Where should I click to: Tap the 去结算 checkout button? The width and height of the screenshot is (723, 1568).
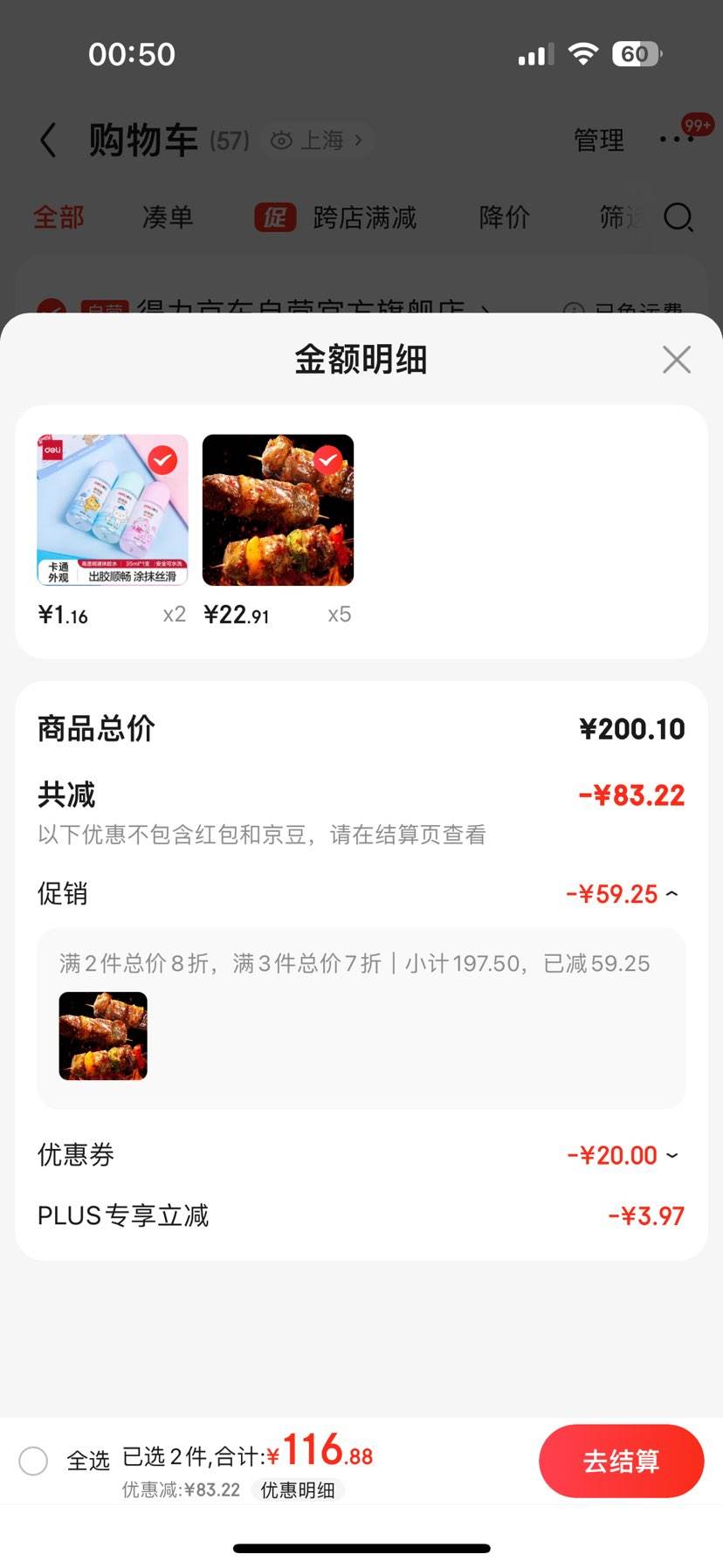click(621, 1461)
